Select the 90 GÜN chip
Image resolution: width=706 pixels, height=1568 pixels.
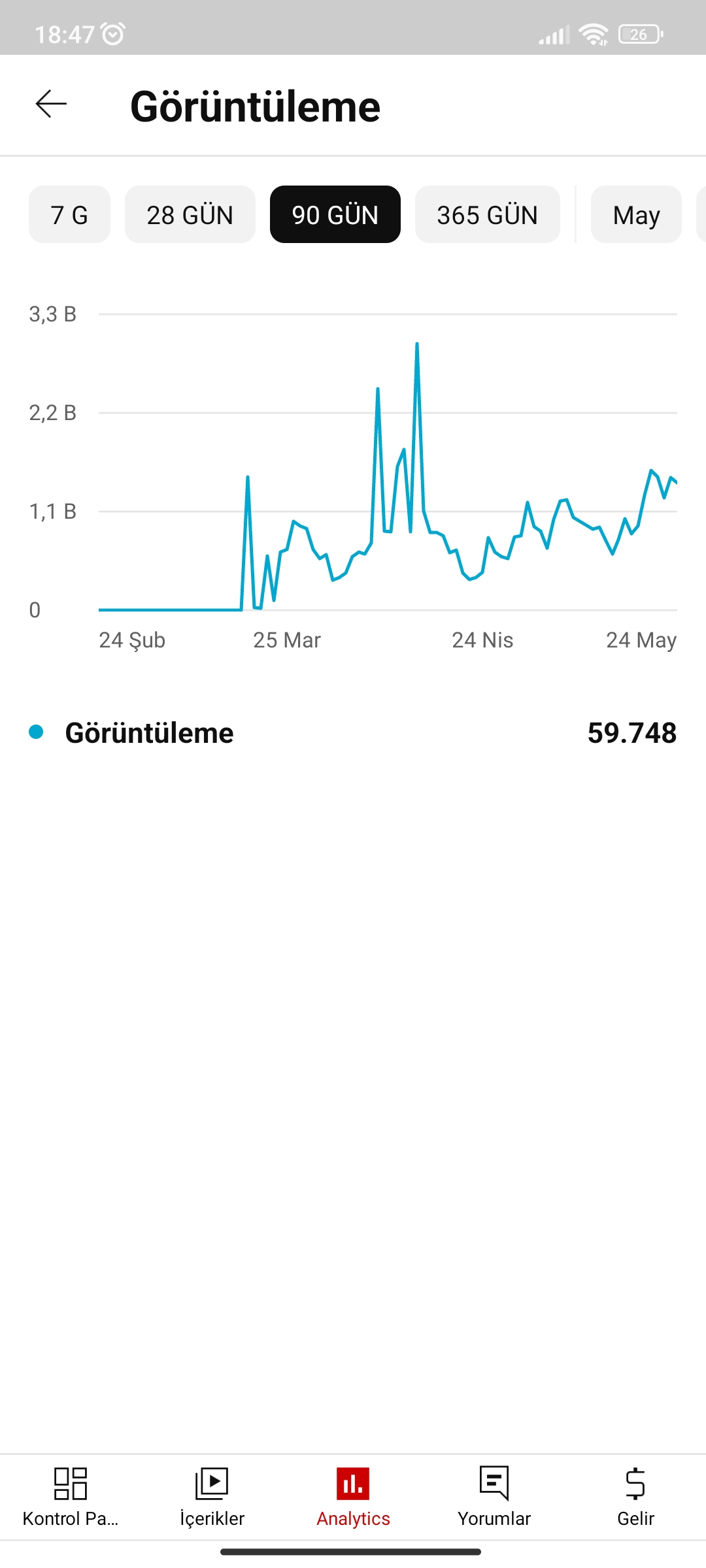pyautogui.click(x=335, y=214)
